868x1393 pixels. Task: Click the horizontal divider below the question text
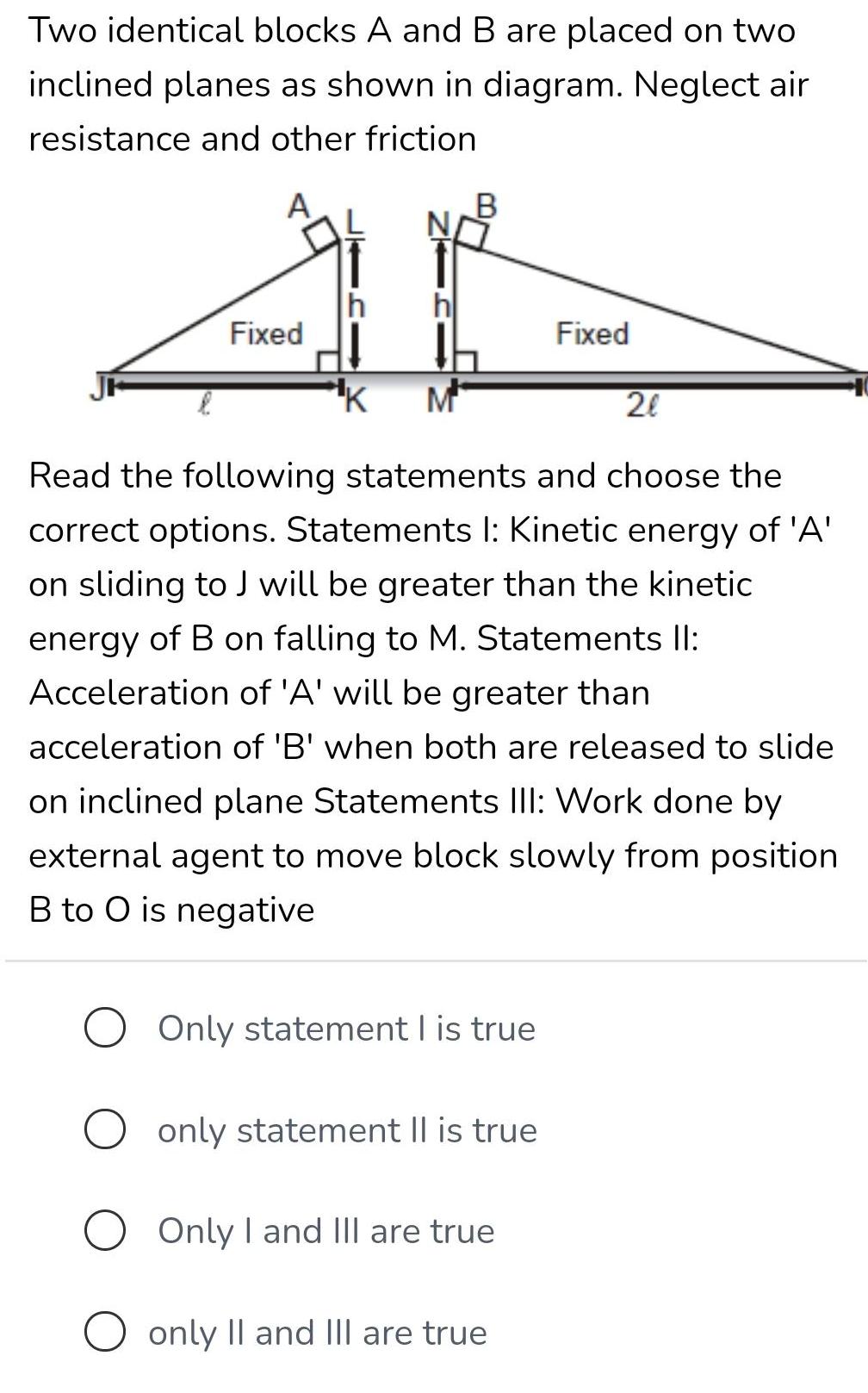tap(434, 956)
